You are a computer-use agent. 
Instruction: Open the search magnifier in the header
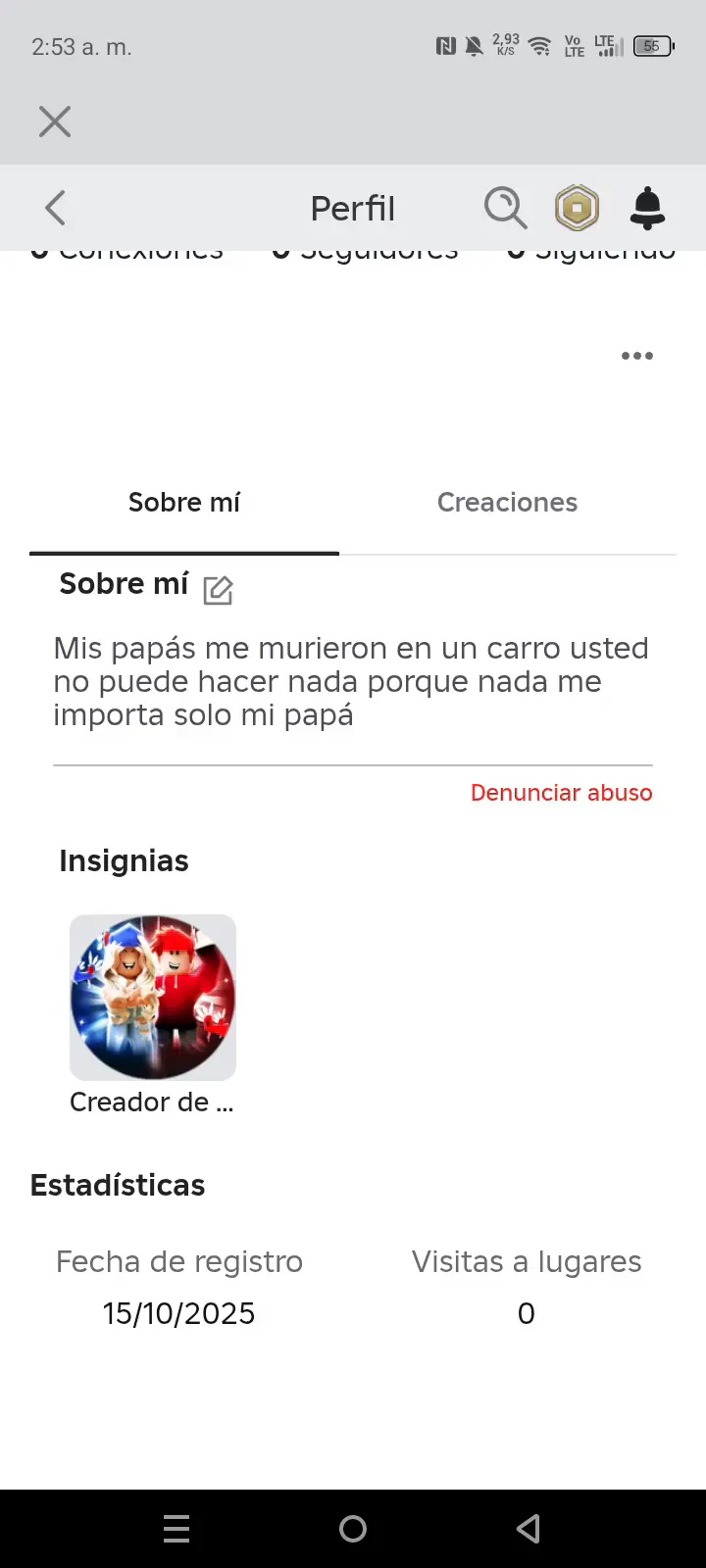coord(505,208)
